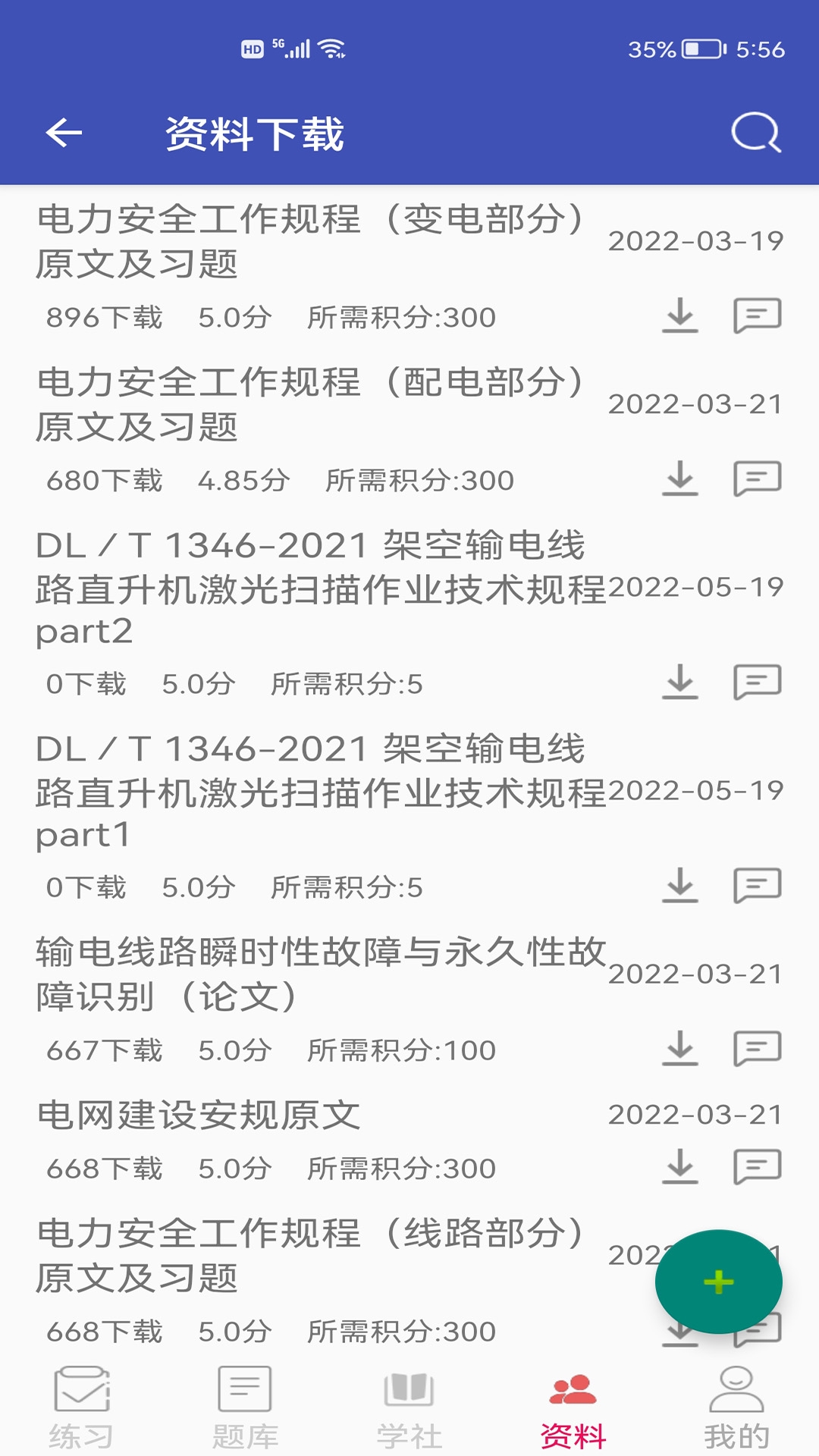Open comments for 电力安全工作规程（配电部分）
The width and height of the screenshot is (819, 1456).
[x=758, y=479]
